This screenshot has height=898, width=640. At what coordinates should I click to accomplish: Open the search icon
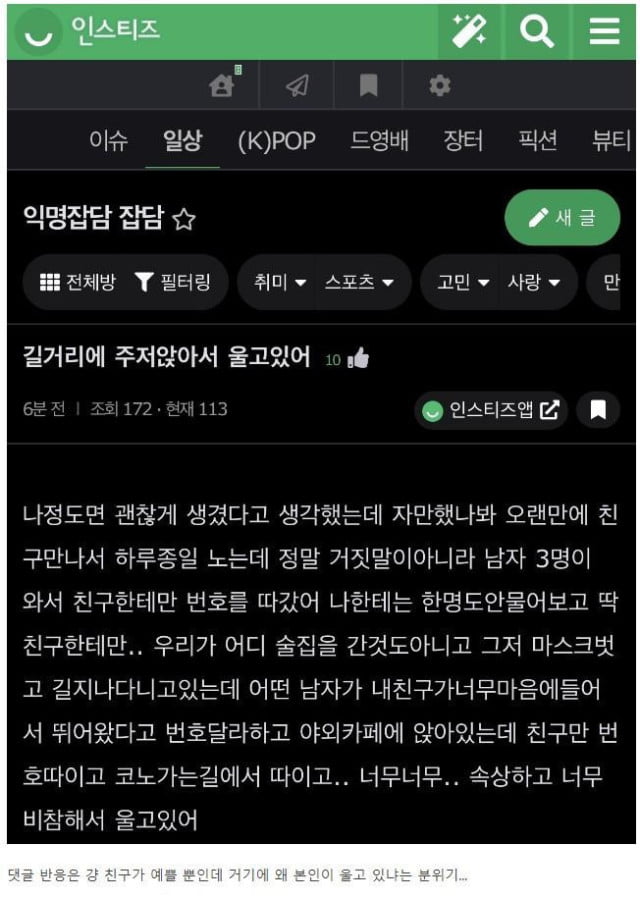pyautogui.click(x=537, y=32)
